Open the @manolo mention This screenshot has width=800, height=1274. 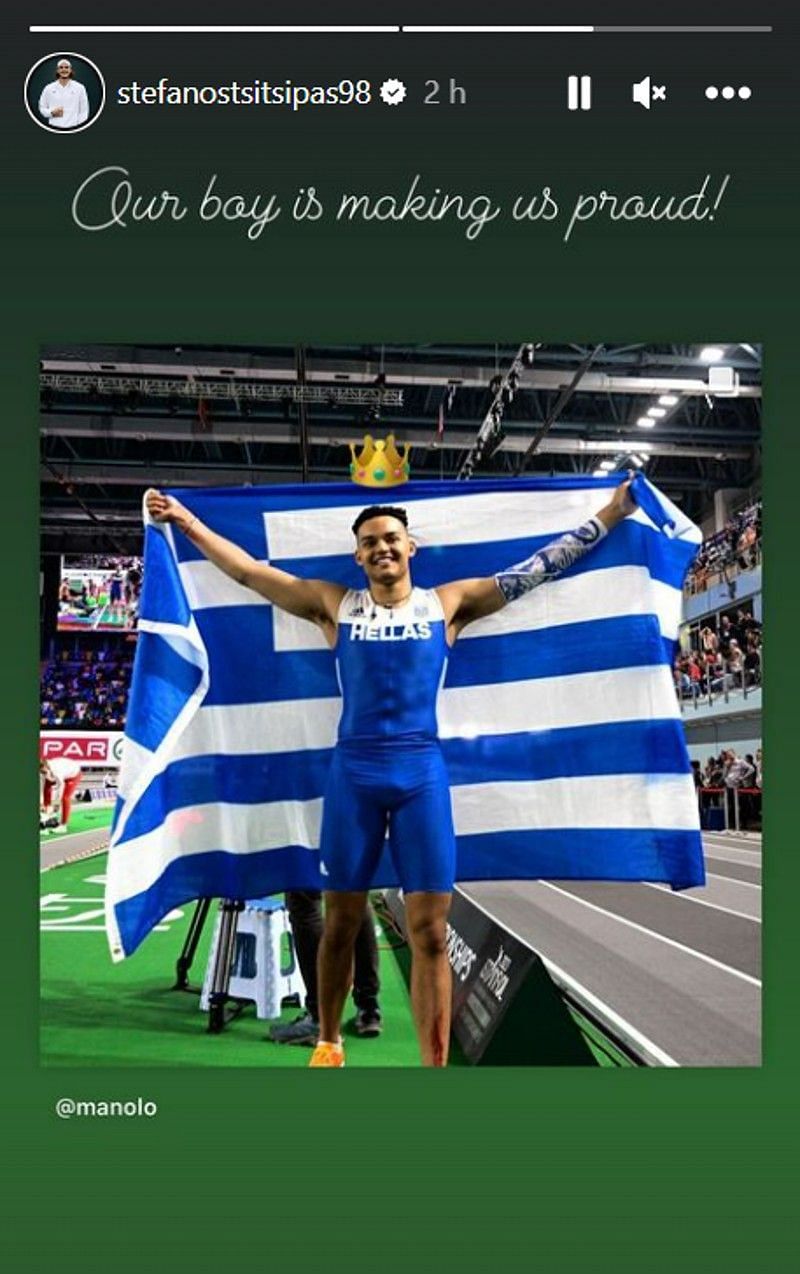[106, 1107]
